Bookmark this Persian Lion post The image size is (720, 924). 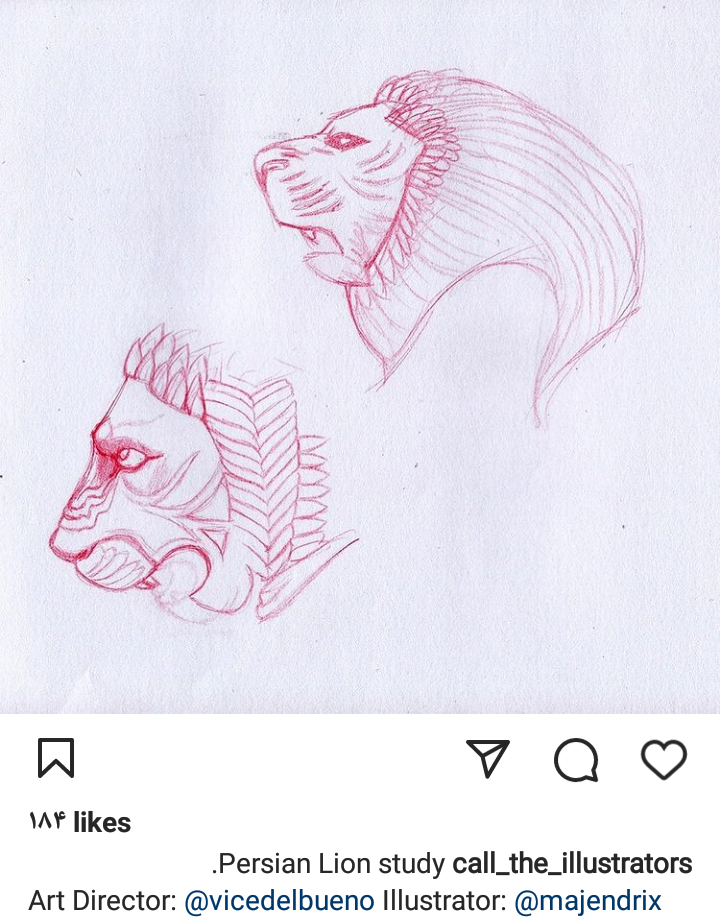click(56, 758)
